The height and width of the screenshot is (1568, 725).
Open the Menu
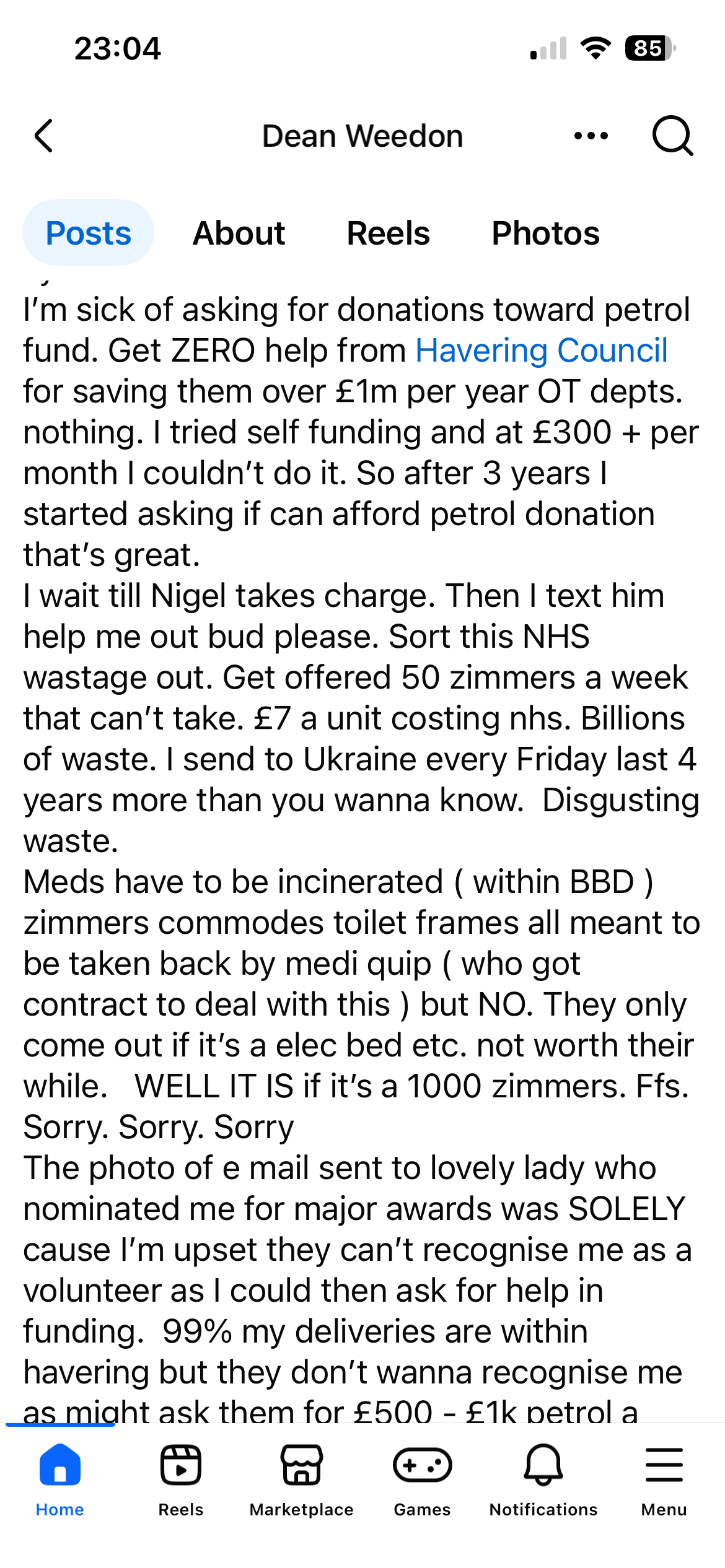[x=664, y=1480]
